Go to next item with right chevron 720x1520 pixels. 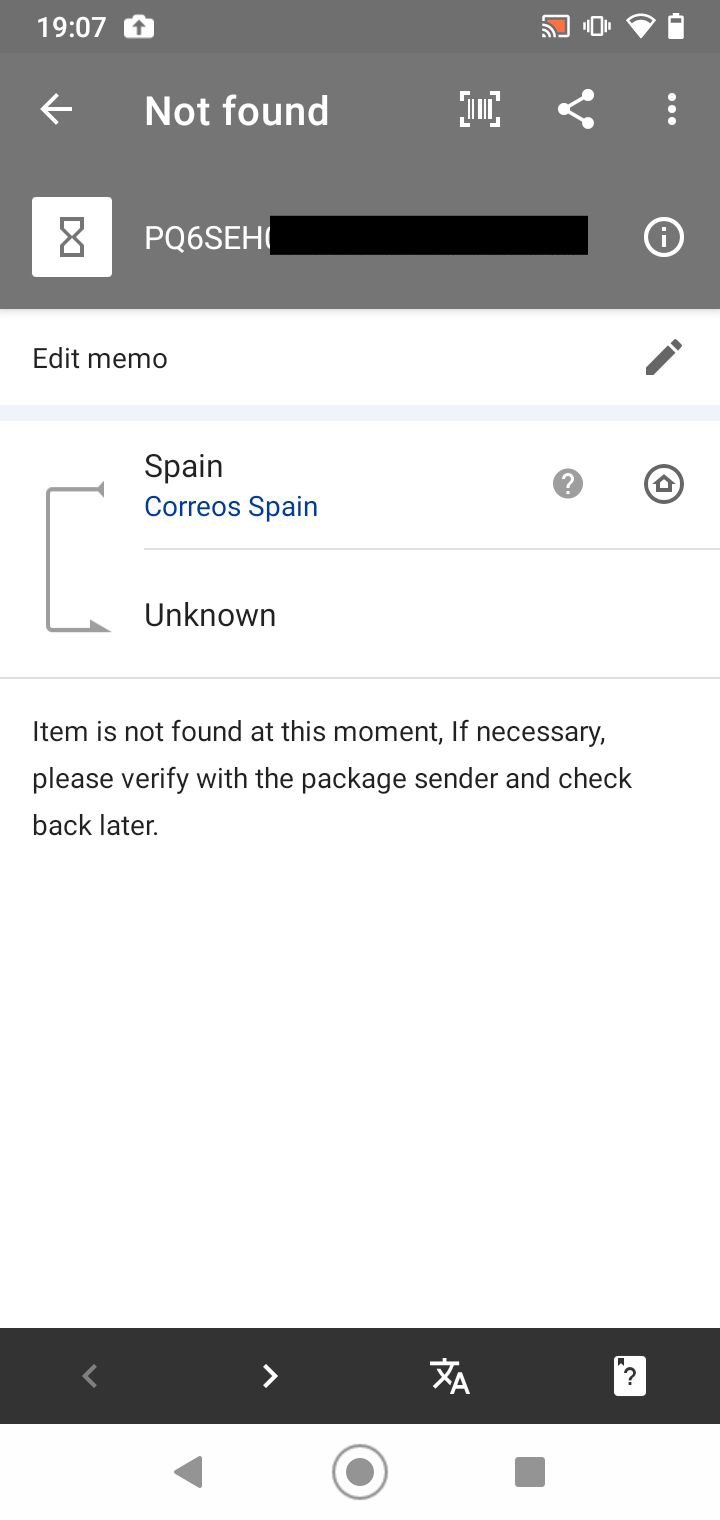pyautogui.click(x=270, y=1376)
